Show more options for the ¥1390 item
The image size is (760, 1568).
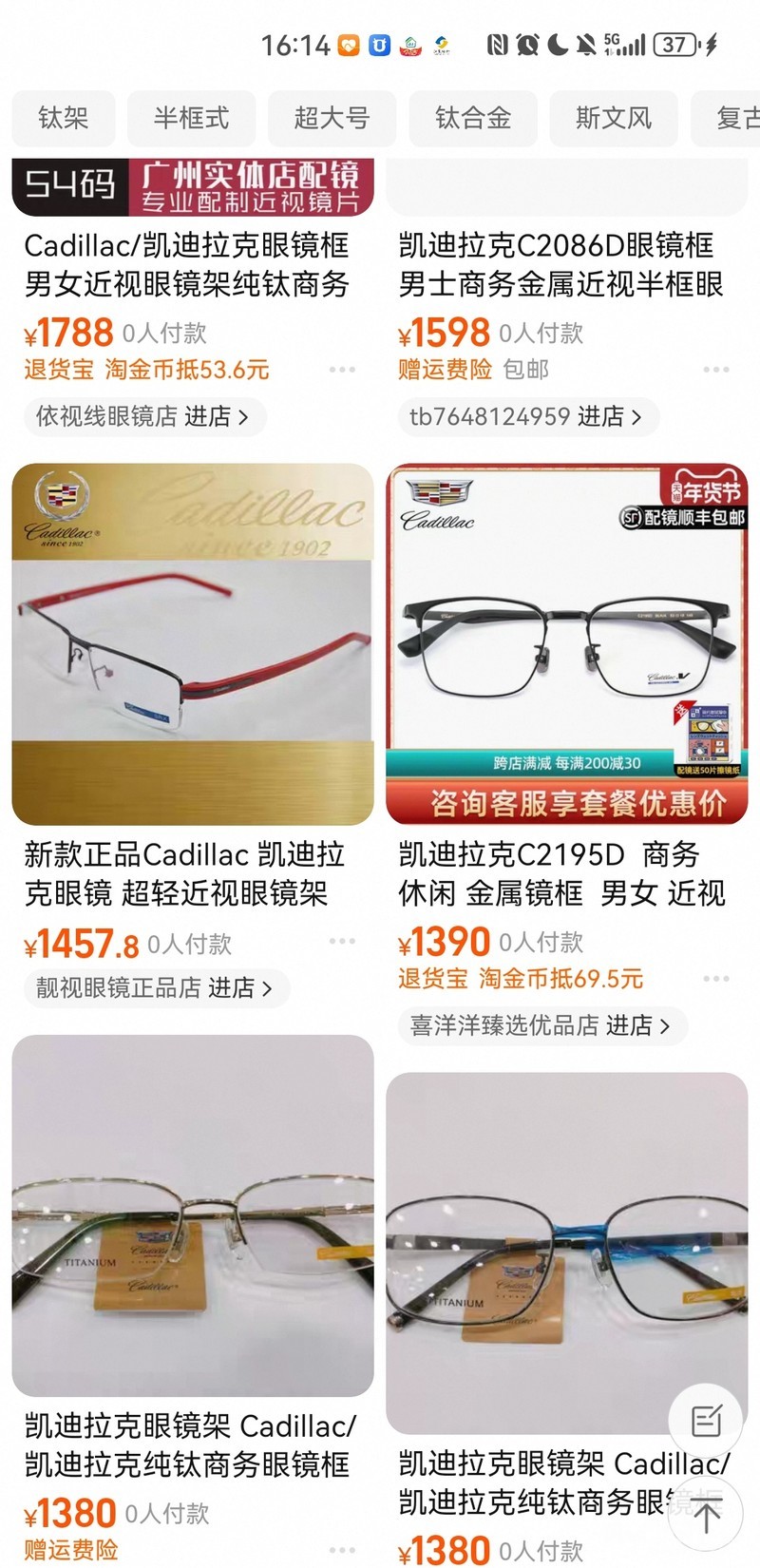[716, 978]
